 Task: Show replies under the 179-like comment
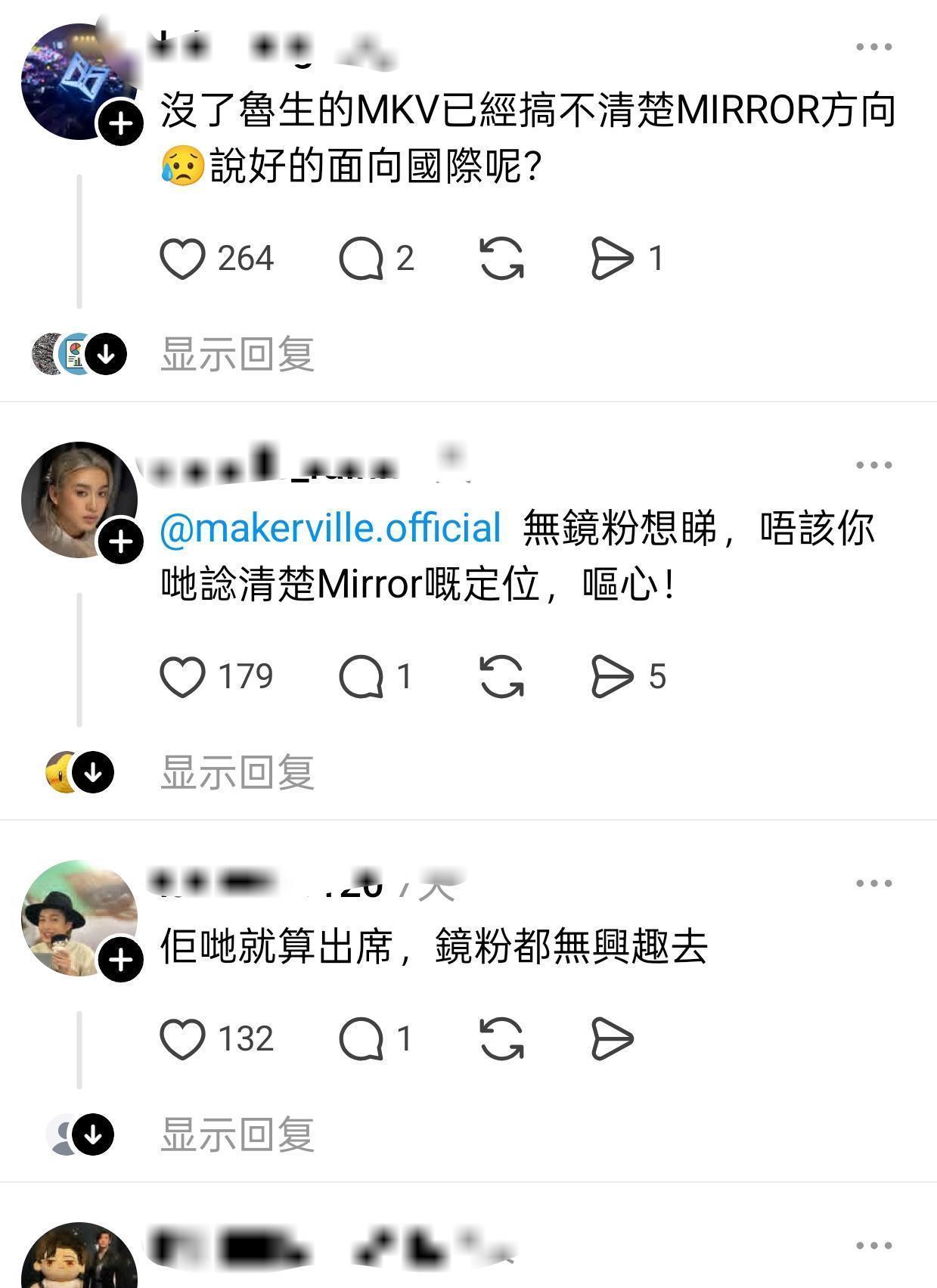click(x=237, y=772)
